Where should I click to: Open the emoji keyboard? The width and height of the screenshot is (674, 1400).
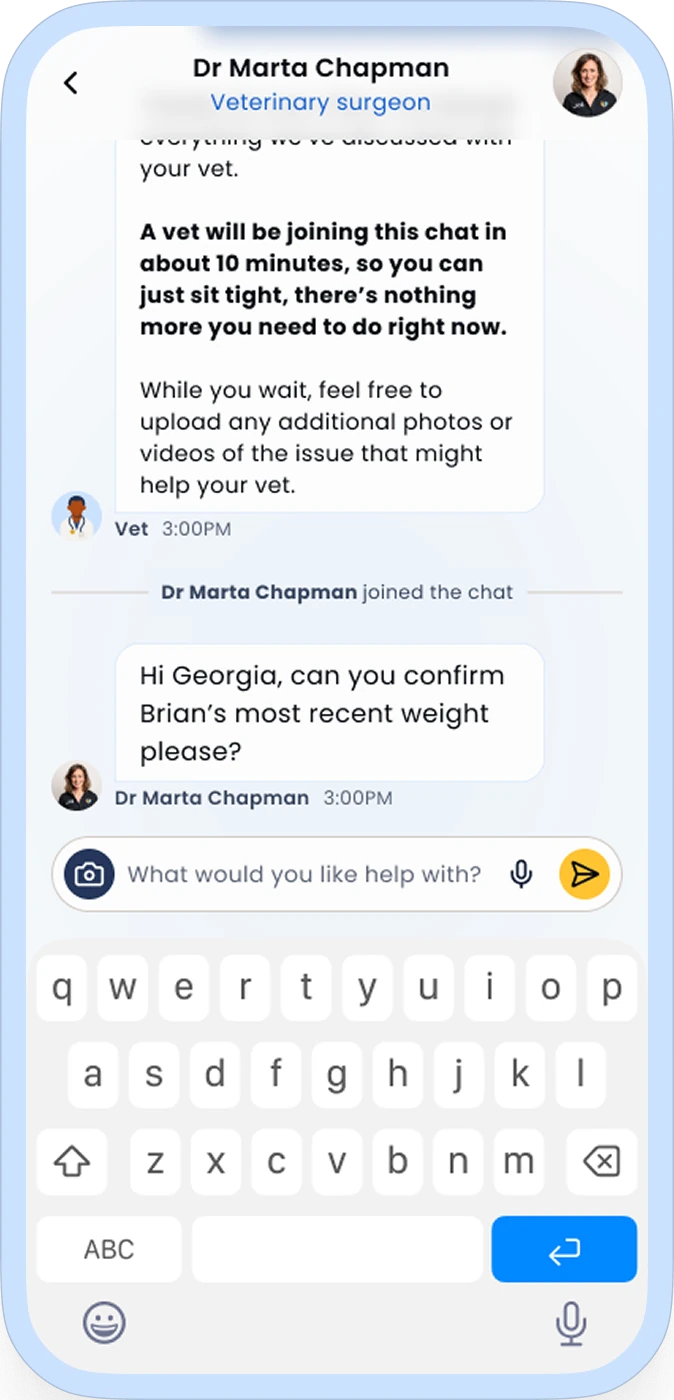pos(104,1324)
